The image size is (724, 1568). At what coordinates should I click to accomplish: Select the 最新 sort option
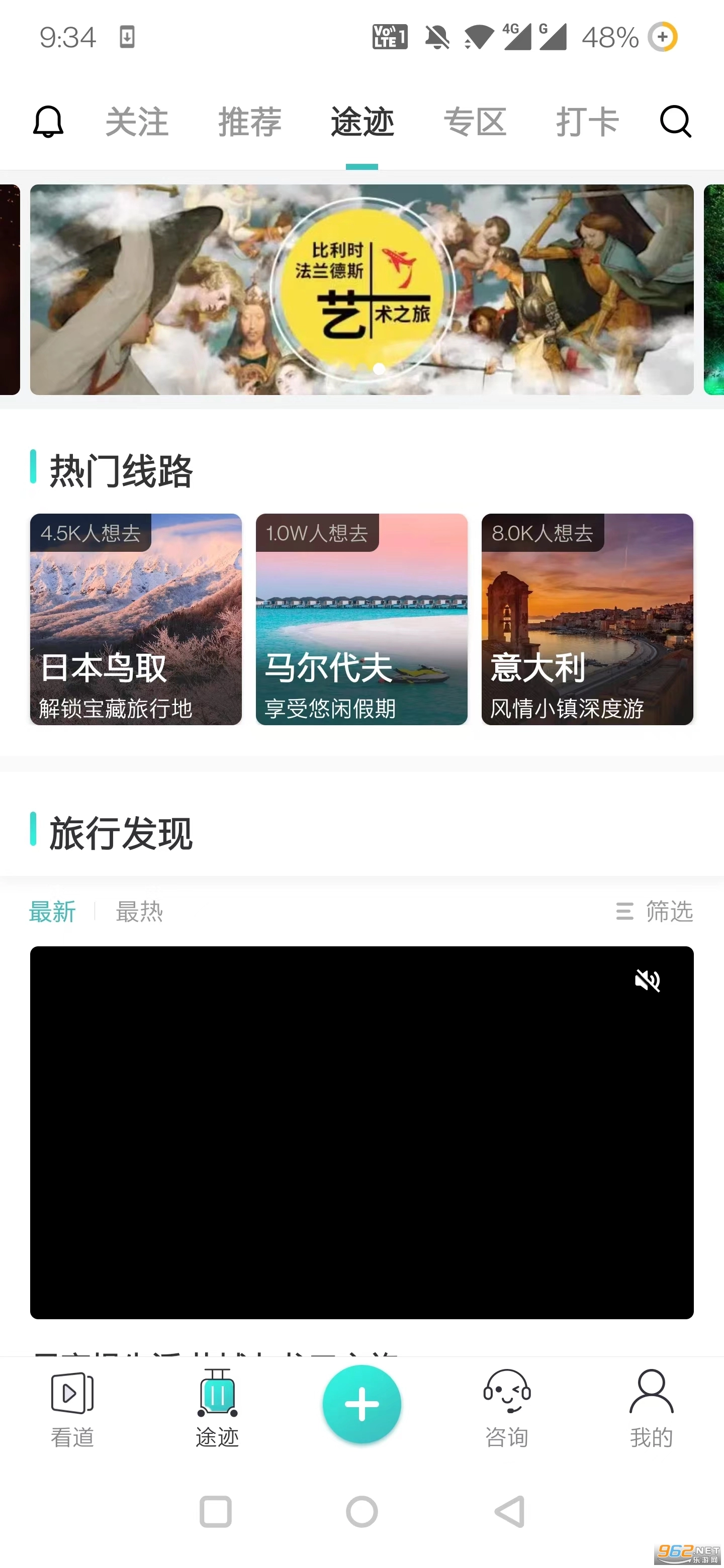[52, 912]
